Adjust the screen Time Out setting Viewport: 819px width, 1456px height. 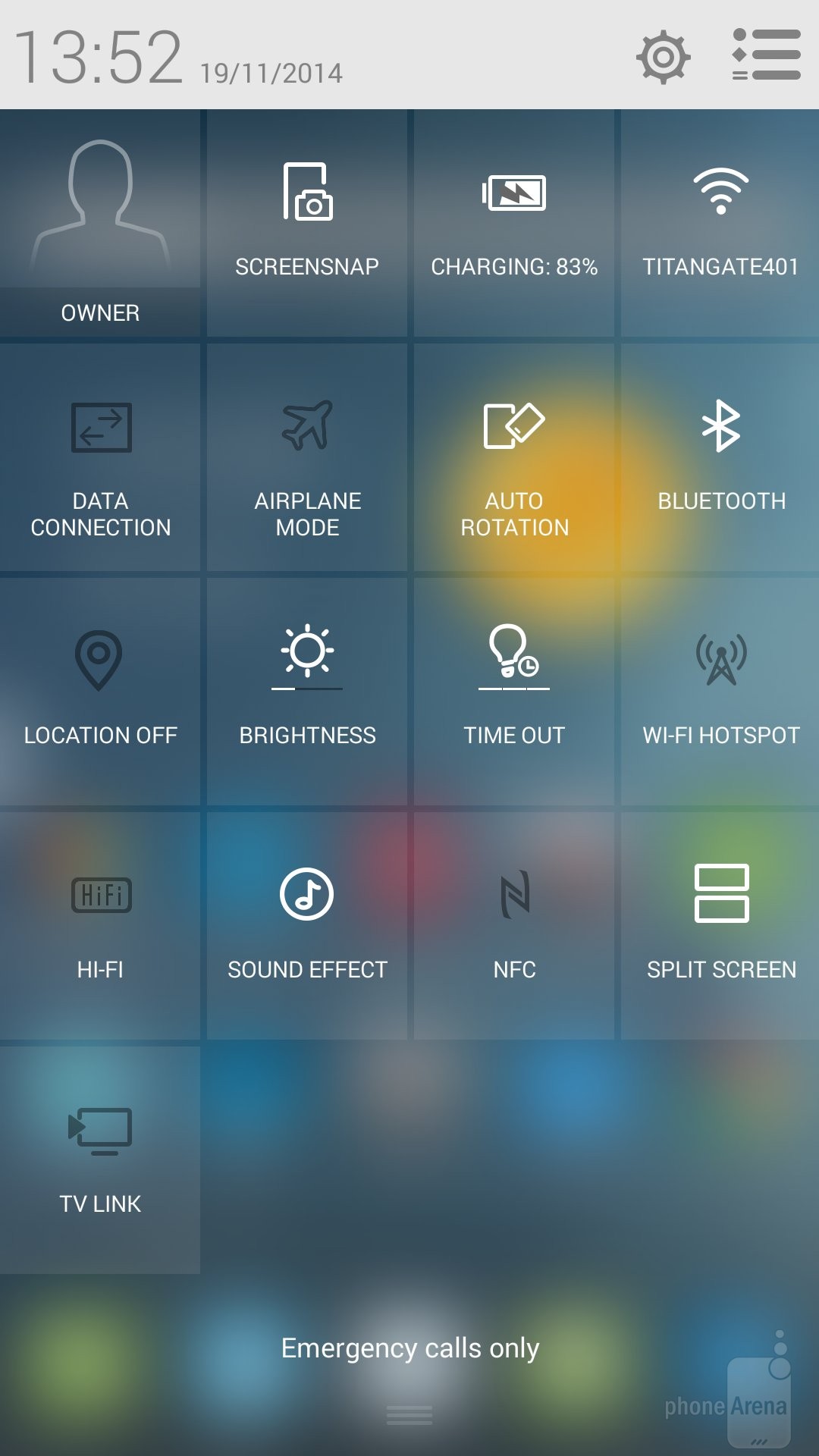[514, 692]
